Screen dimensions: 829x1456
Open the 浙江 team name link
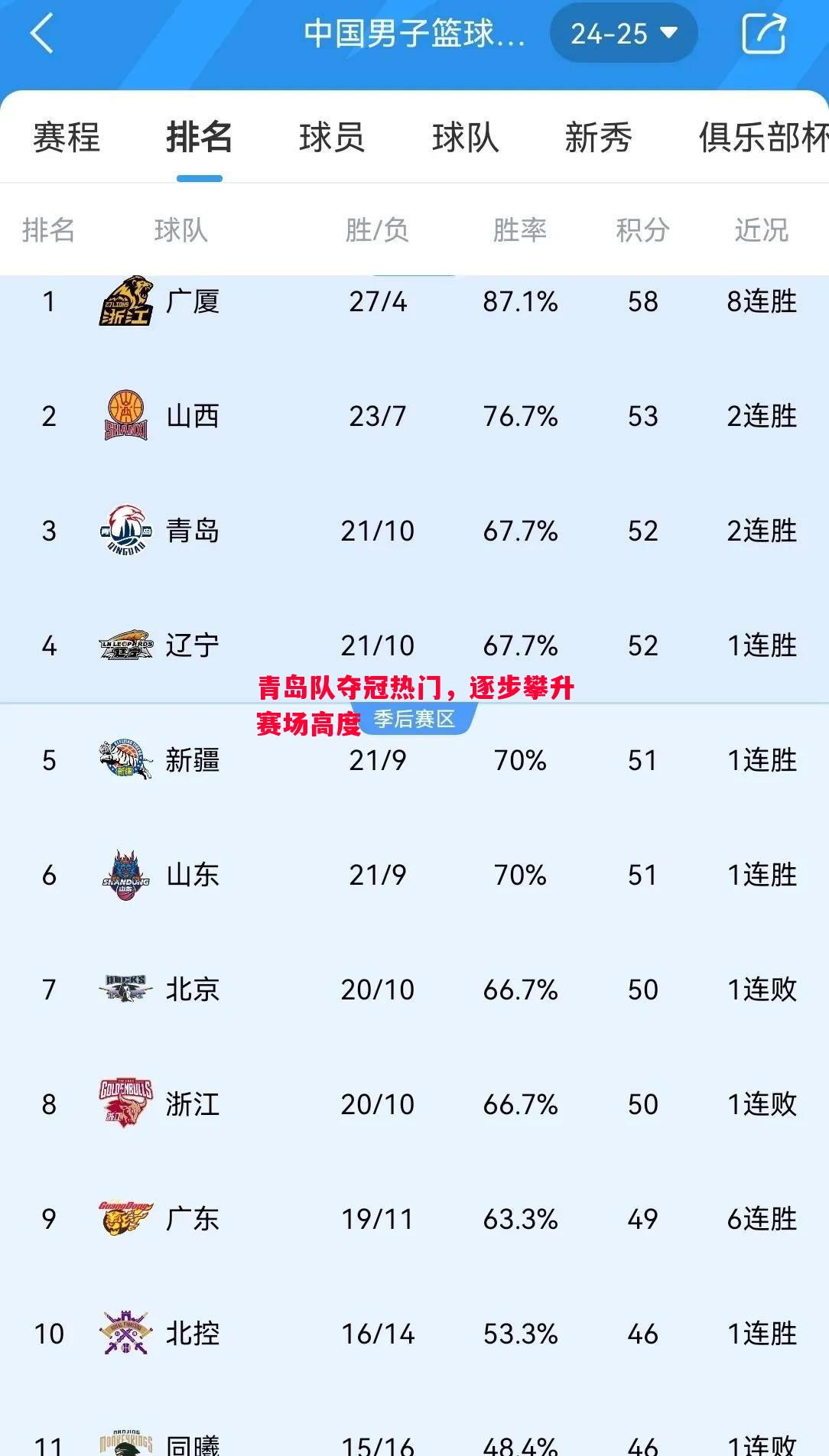193,1104
